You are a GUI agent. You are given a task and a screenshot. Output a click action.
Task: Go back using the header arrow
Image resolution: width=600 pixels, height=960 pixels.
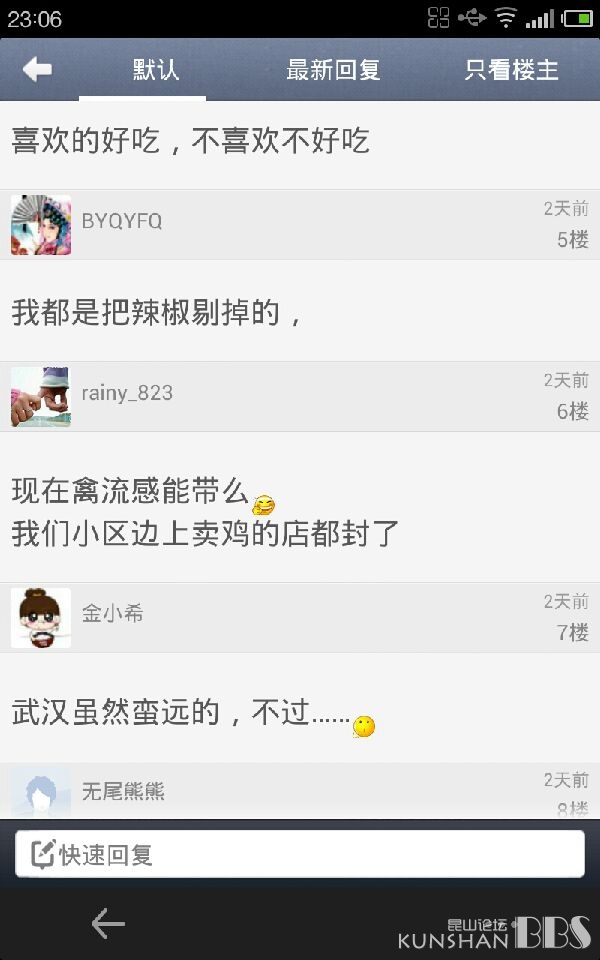pos(37,70)
